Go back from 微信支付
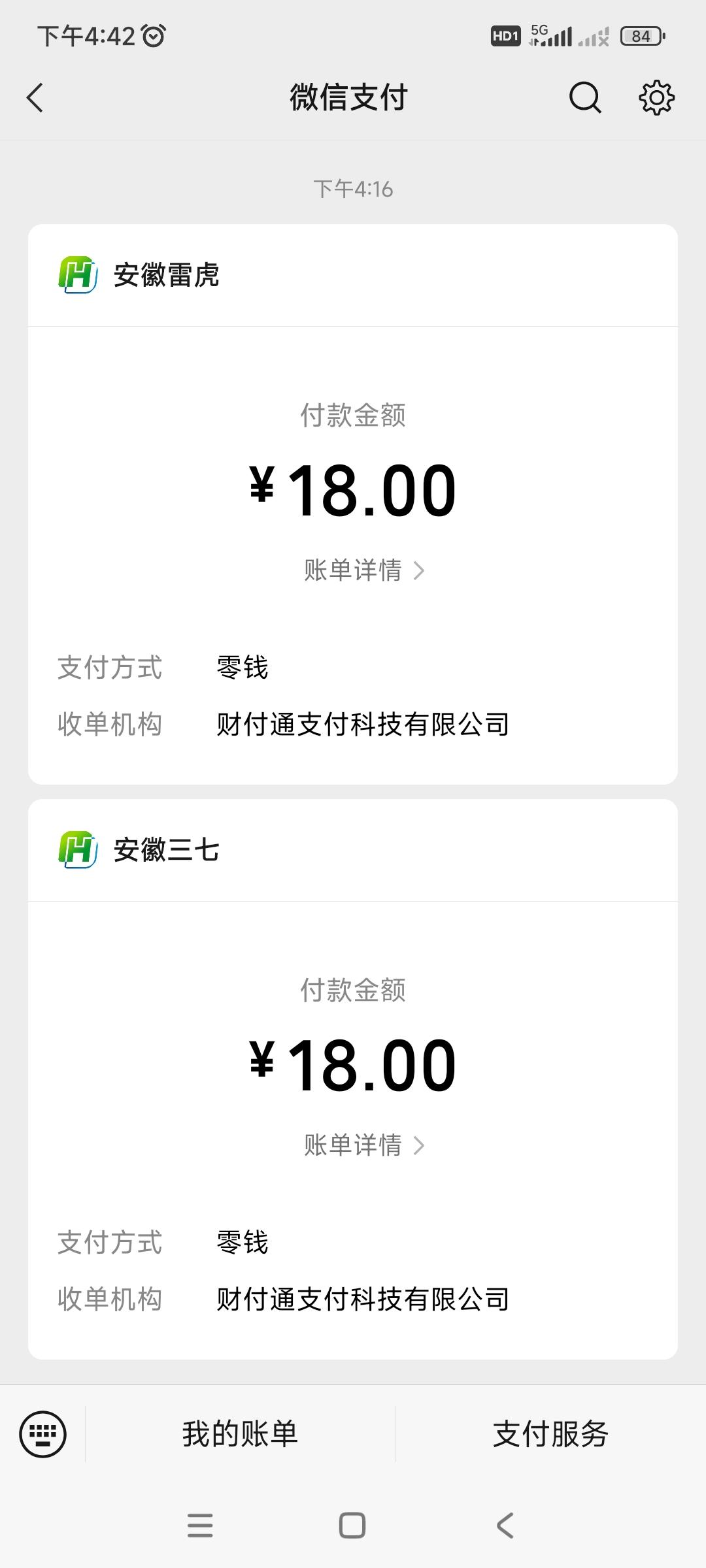 click(x=35, y=98)
